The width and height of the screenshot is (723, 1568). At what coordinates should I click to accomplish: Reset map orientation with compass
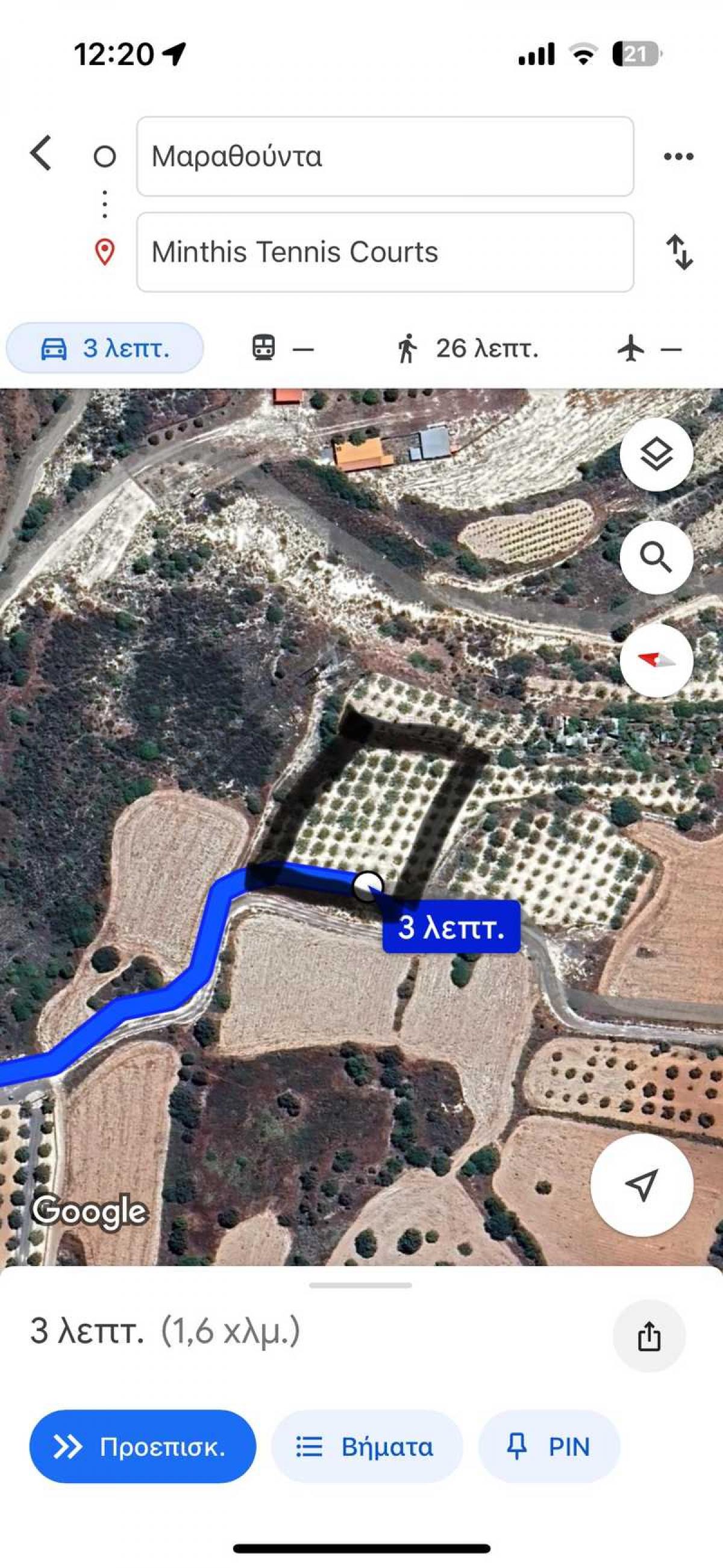coord(656,660)
